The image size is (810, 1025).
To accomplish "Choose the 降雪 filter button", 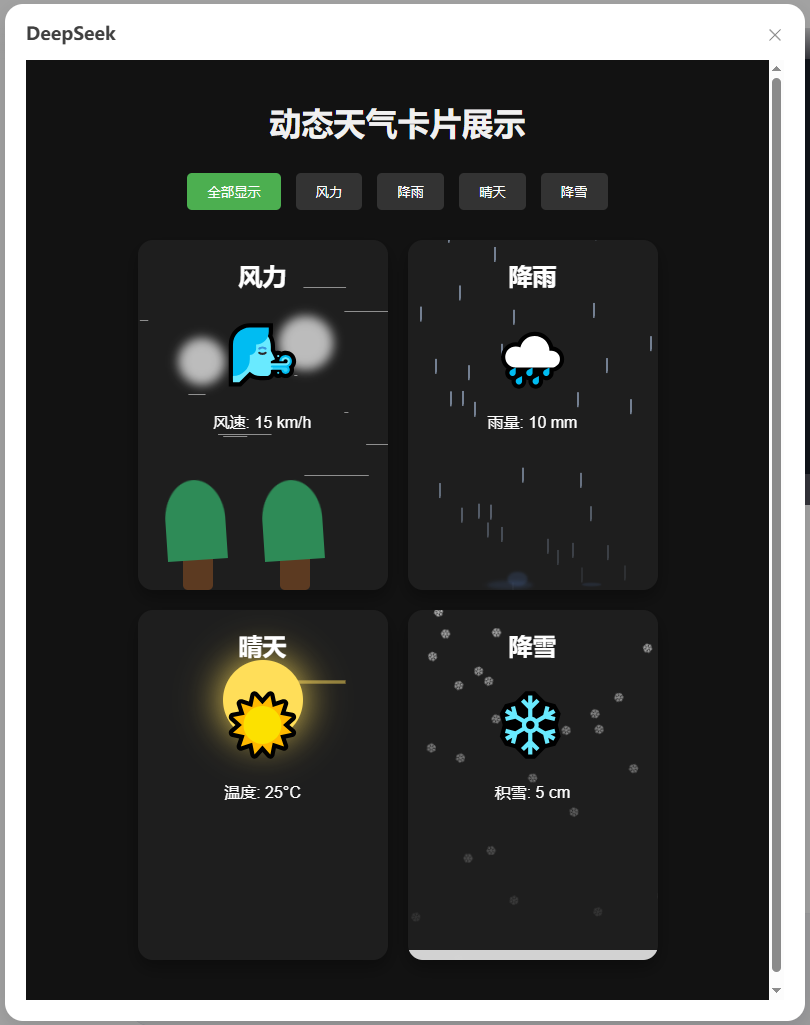I will [574, 192].
